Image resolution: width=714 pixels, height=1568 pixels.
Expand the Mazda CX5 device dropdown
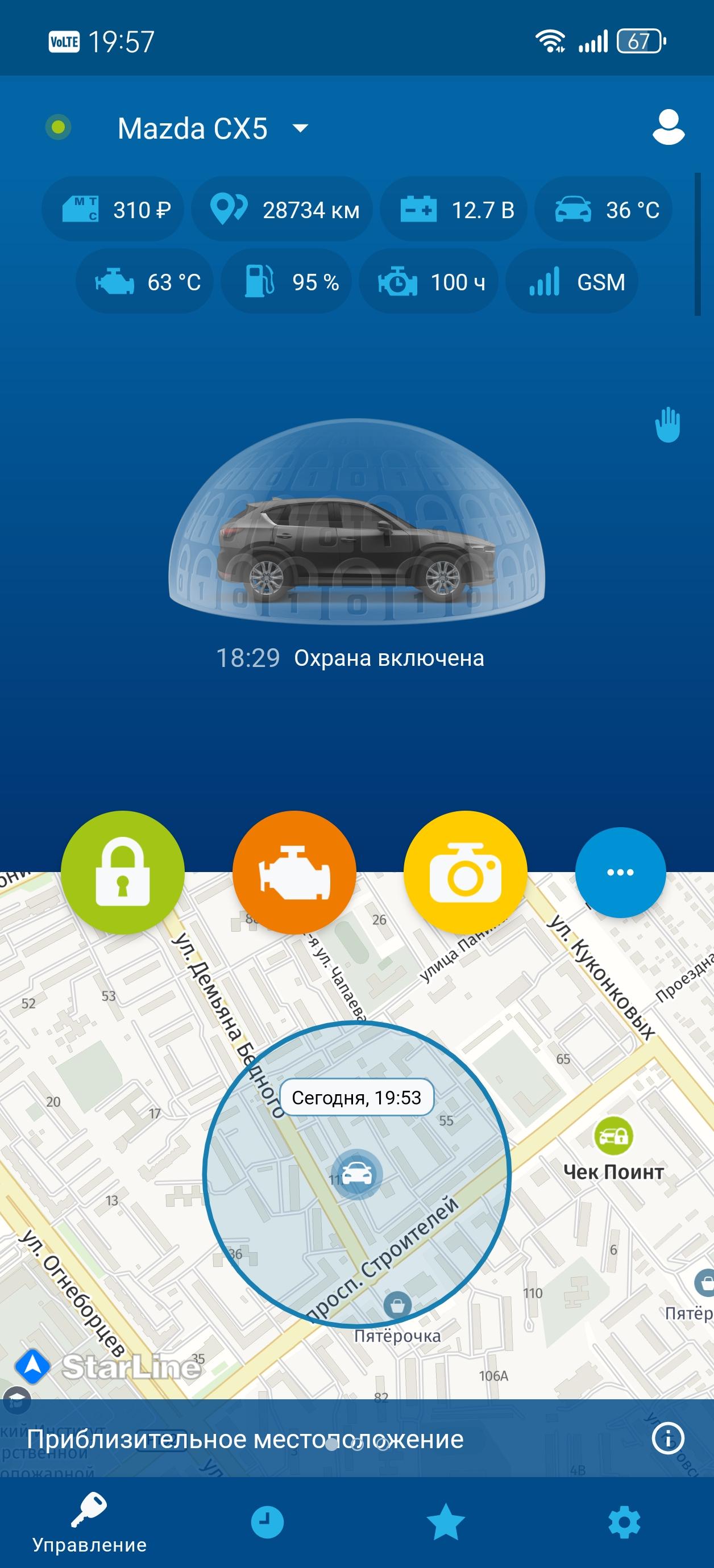300,128
